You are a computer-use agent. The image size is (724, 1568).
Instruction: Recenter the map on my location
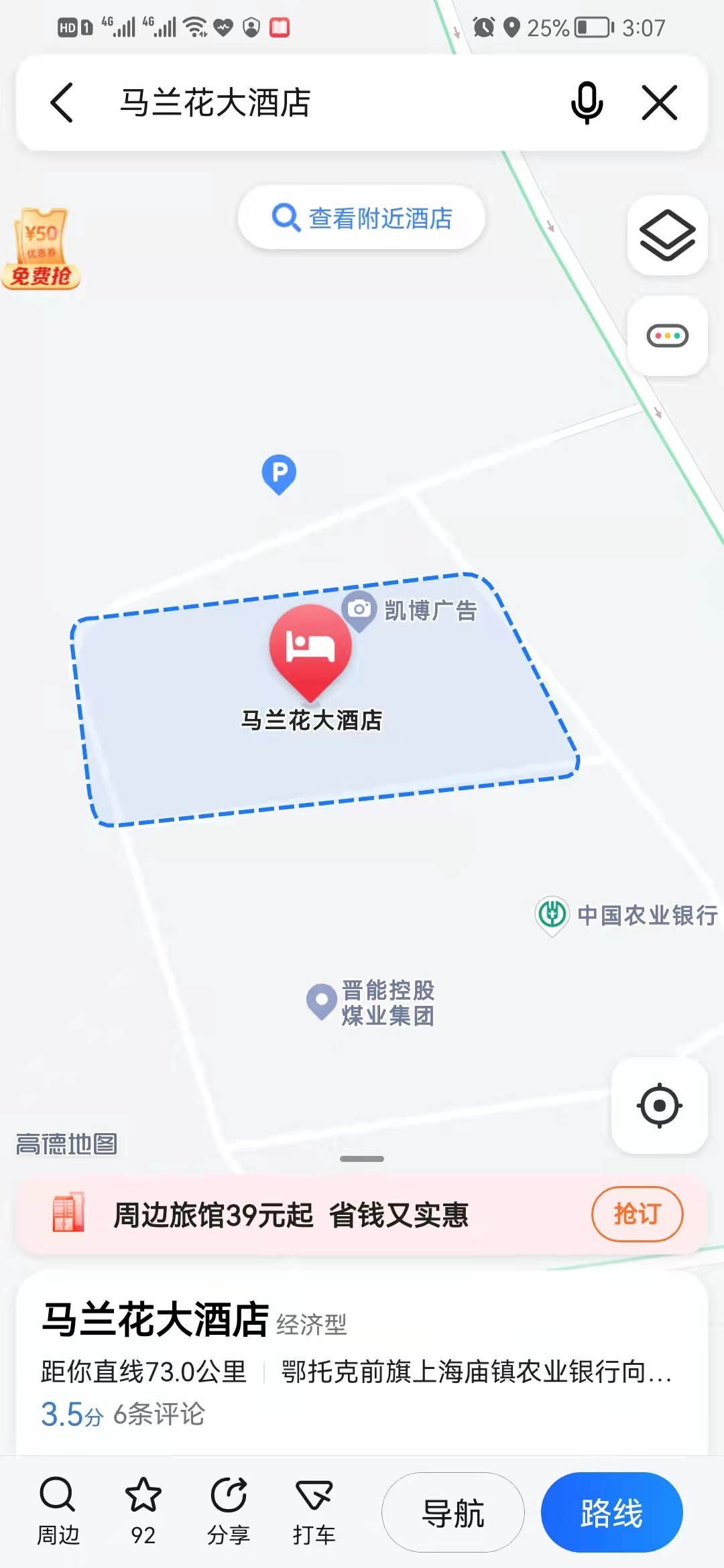tap(660, 1106)
